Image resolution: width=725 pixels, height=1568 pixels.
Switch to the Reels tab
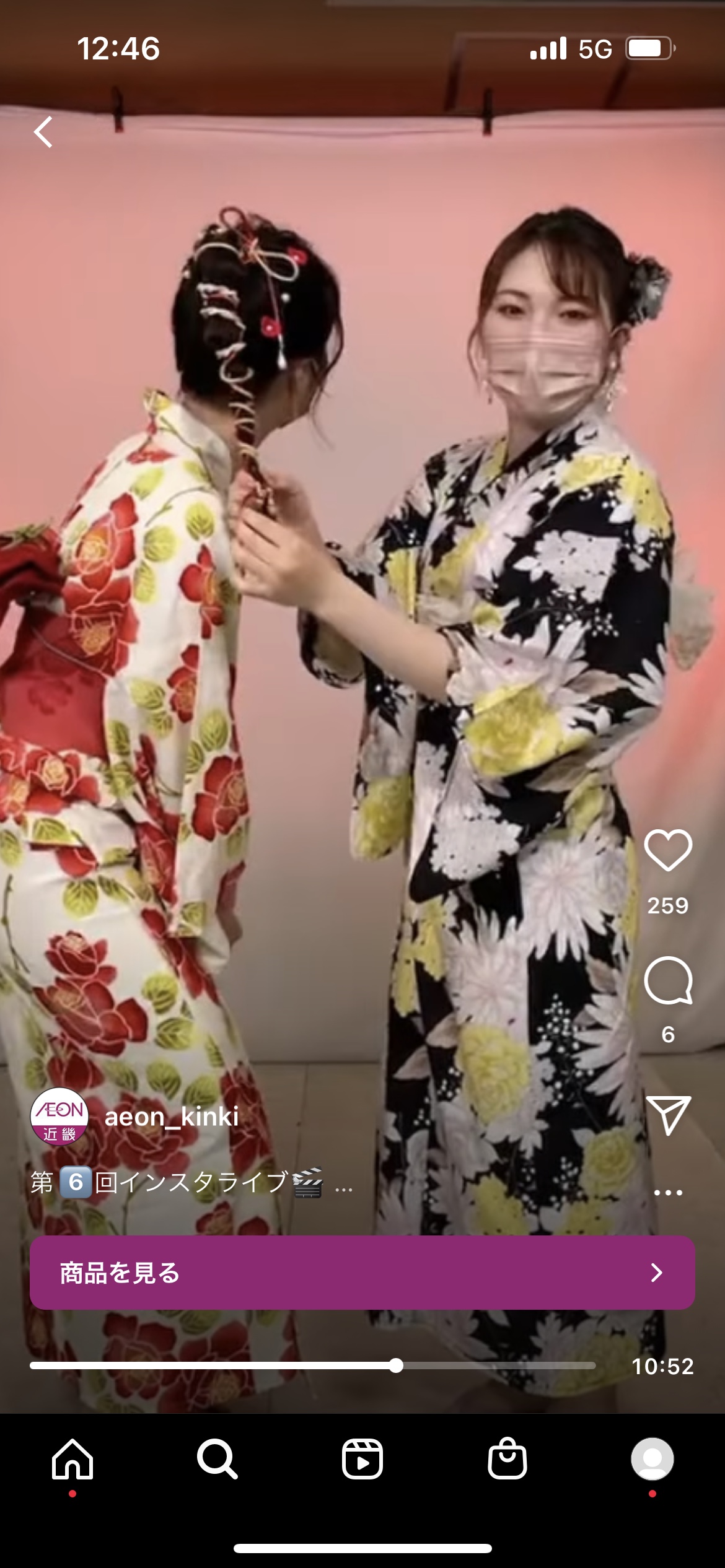[x=362, y=1459]
